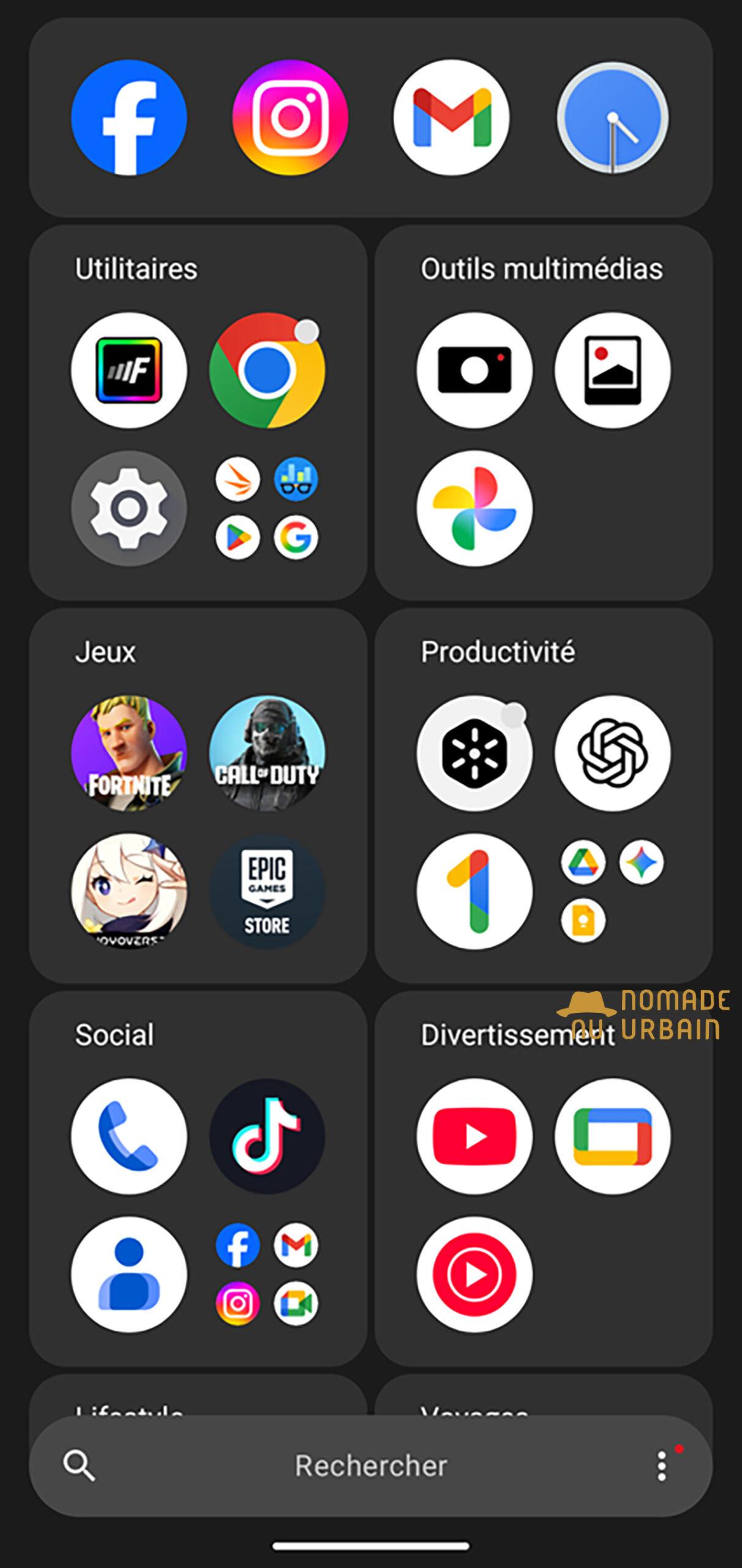Expand the Utilitaires small-icons cluster

pos(267,508)
